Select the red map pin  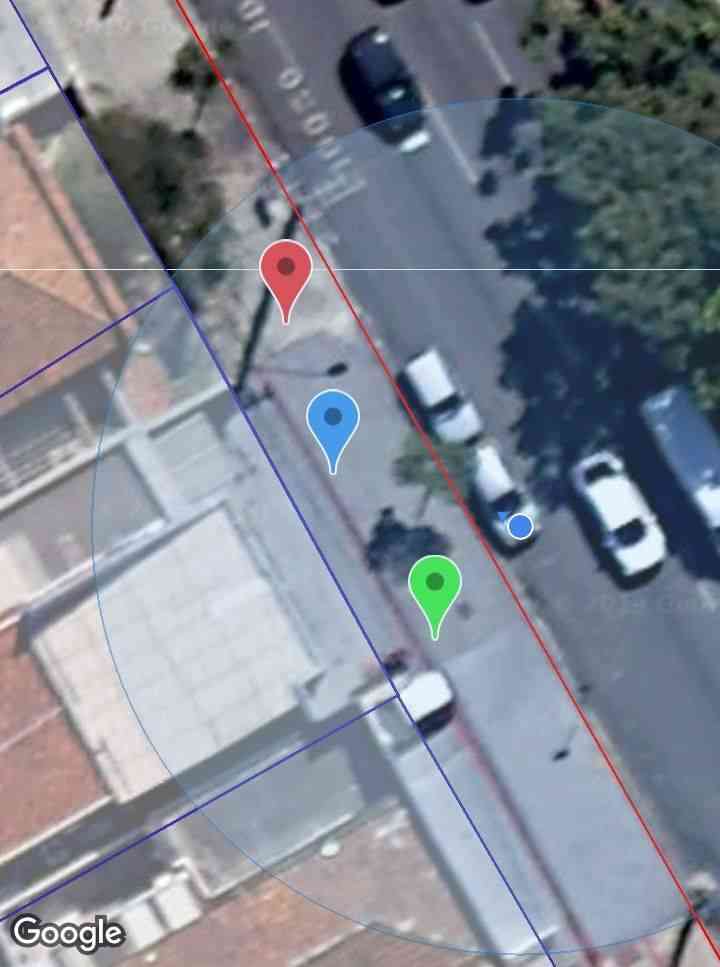(285, 270)
